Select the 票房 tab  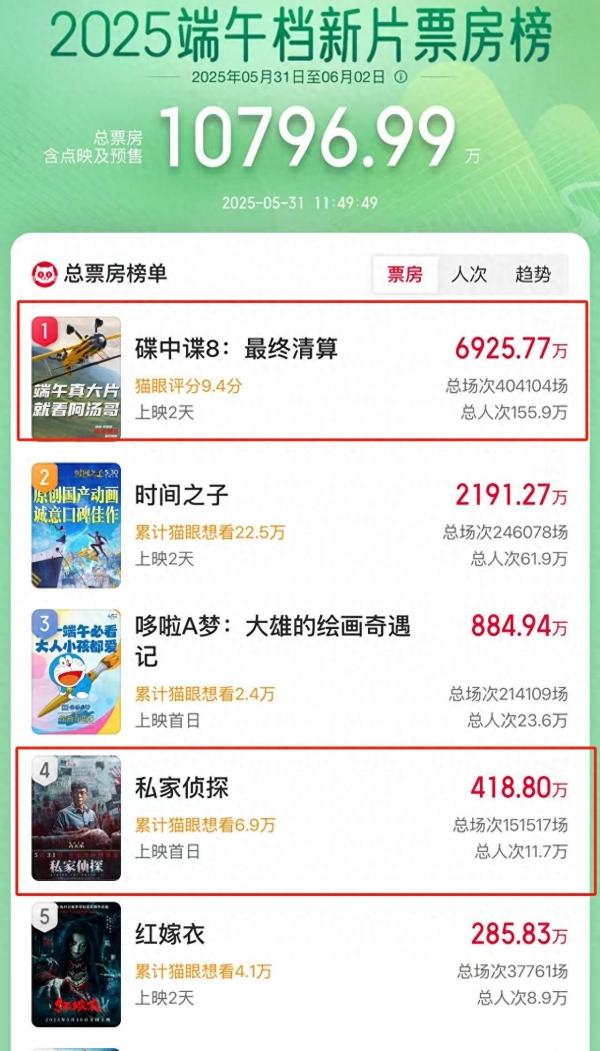coord(405,274)
